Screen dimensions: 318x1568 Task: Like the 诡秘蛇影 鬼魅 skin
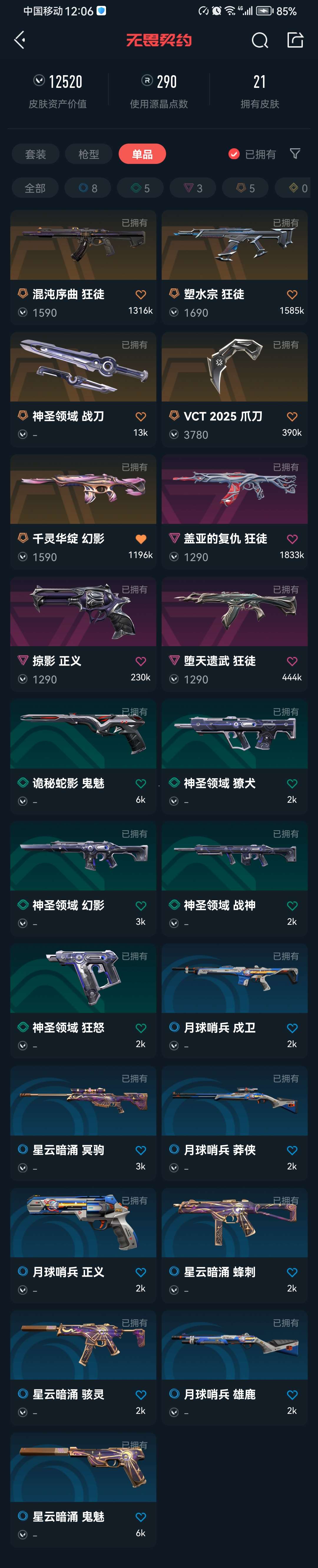pyautogui.click(x=140, y=783)
